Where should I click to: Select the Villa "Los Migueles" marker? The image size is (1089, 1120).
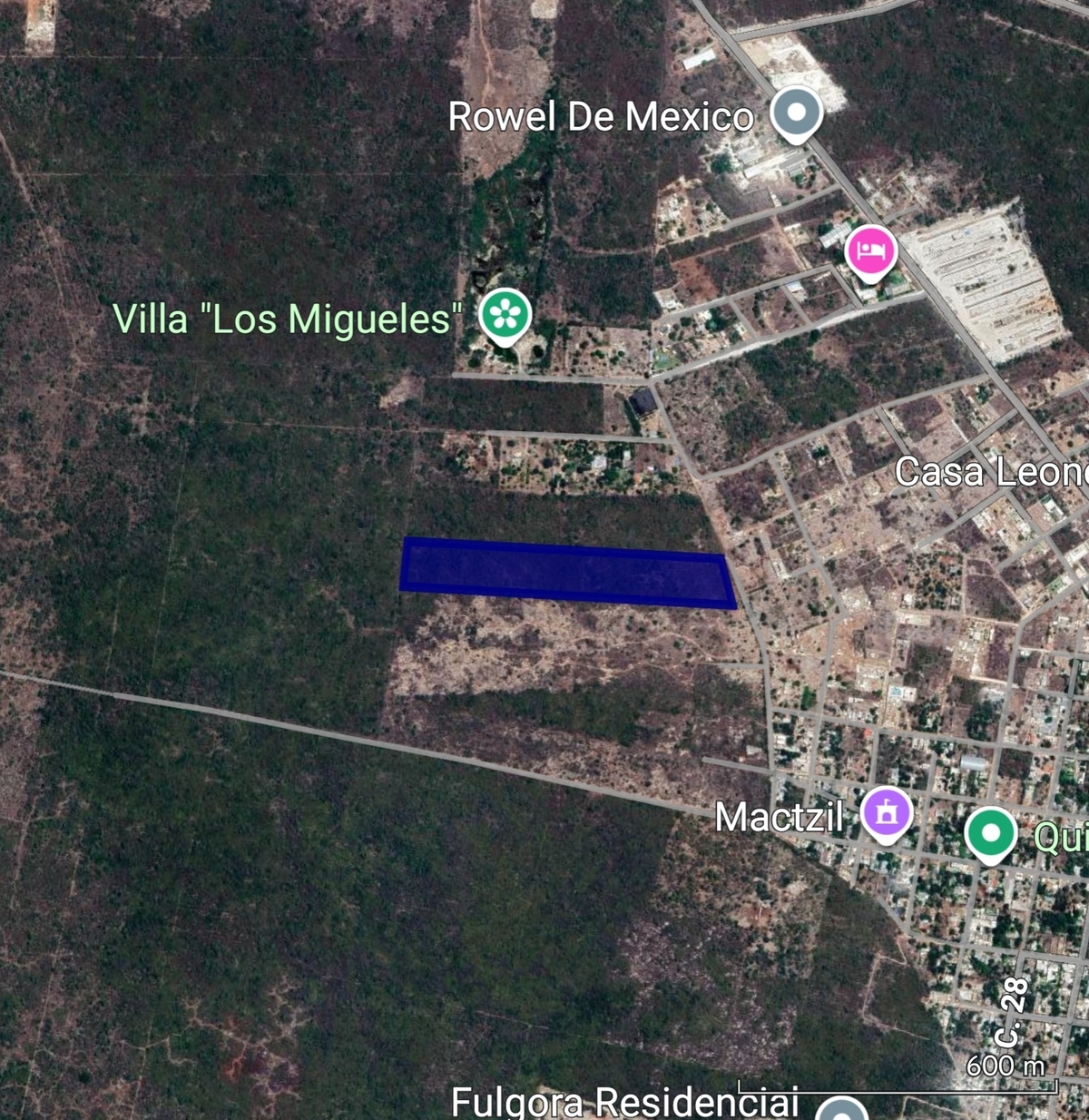click(x=505, y=315)
